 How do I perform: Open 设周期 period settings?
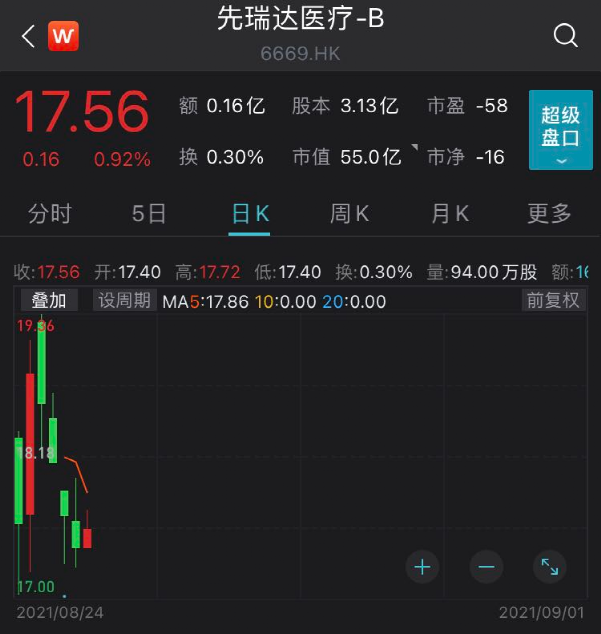click(124, 300)
